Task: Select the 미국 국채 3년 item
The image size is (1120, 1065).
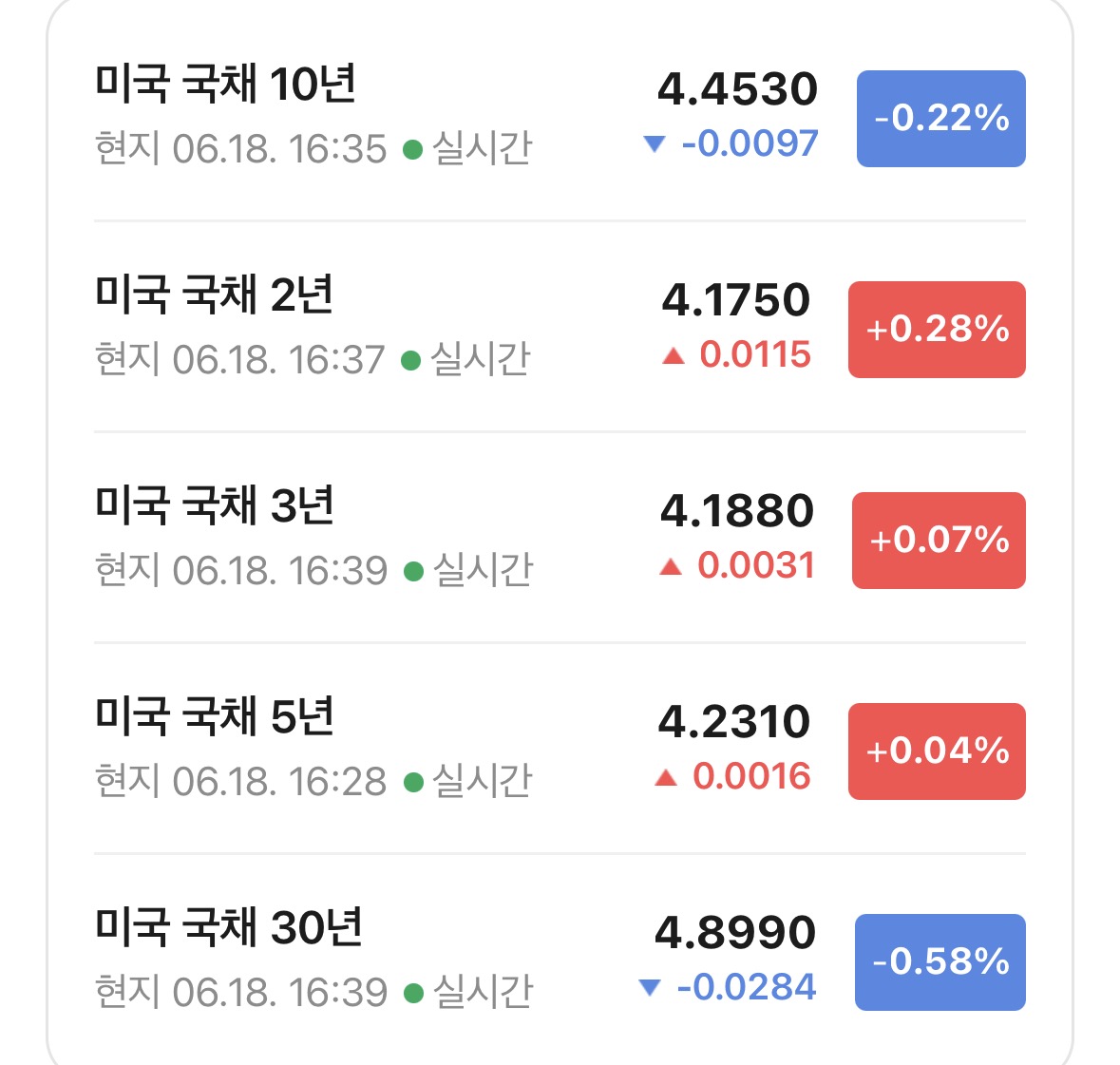Action: click(x=560, y=539)
